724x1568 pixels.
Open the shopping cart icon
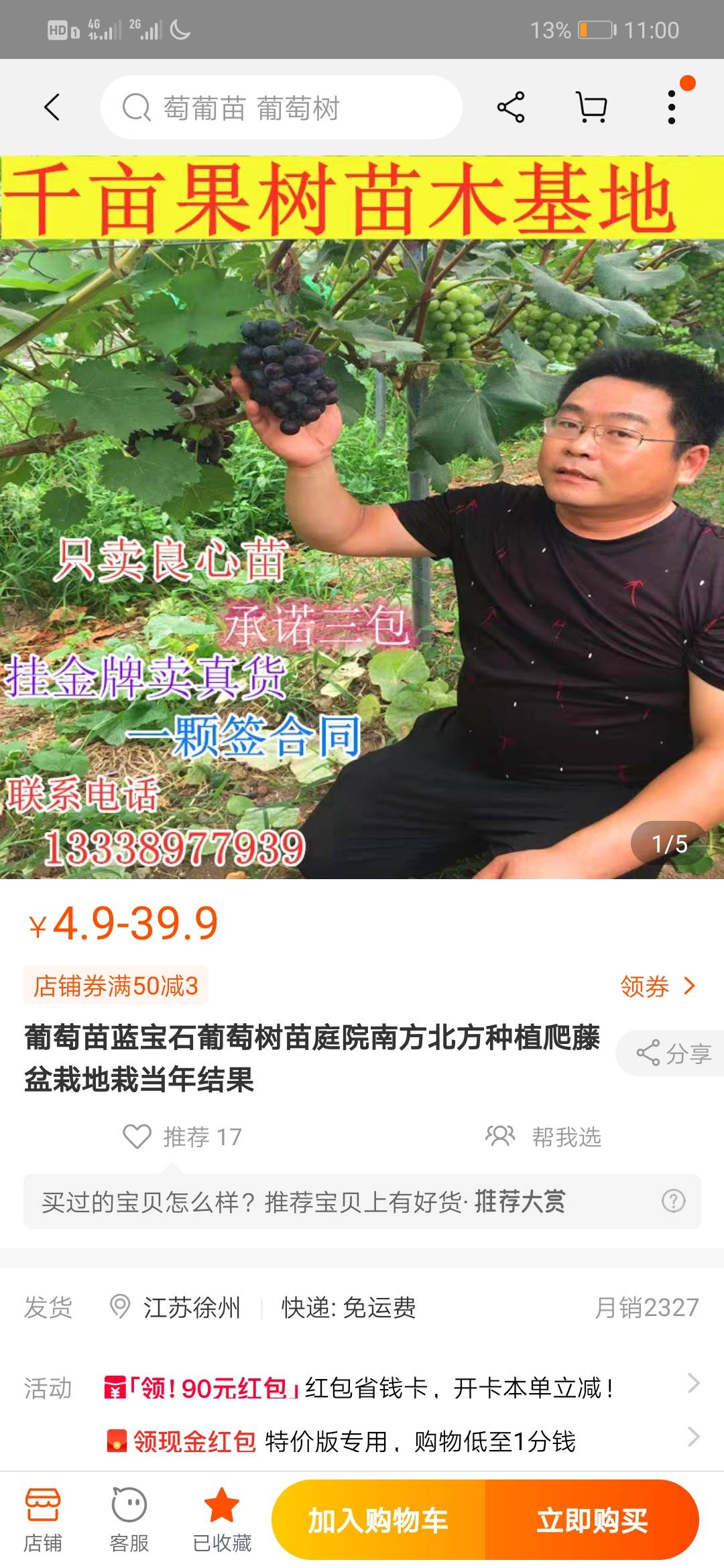(x=592, y=107)
